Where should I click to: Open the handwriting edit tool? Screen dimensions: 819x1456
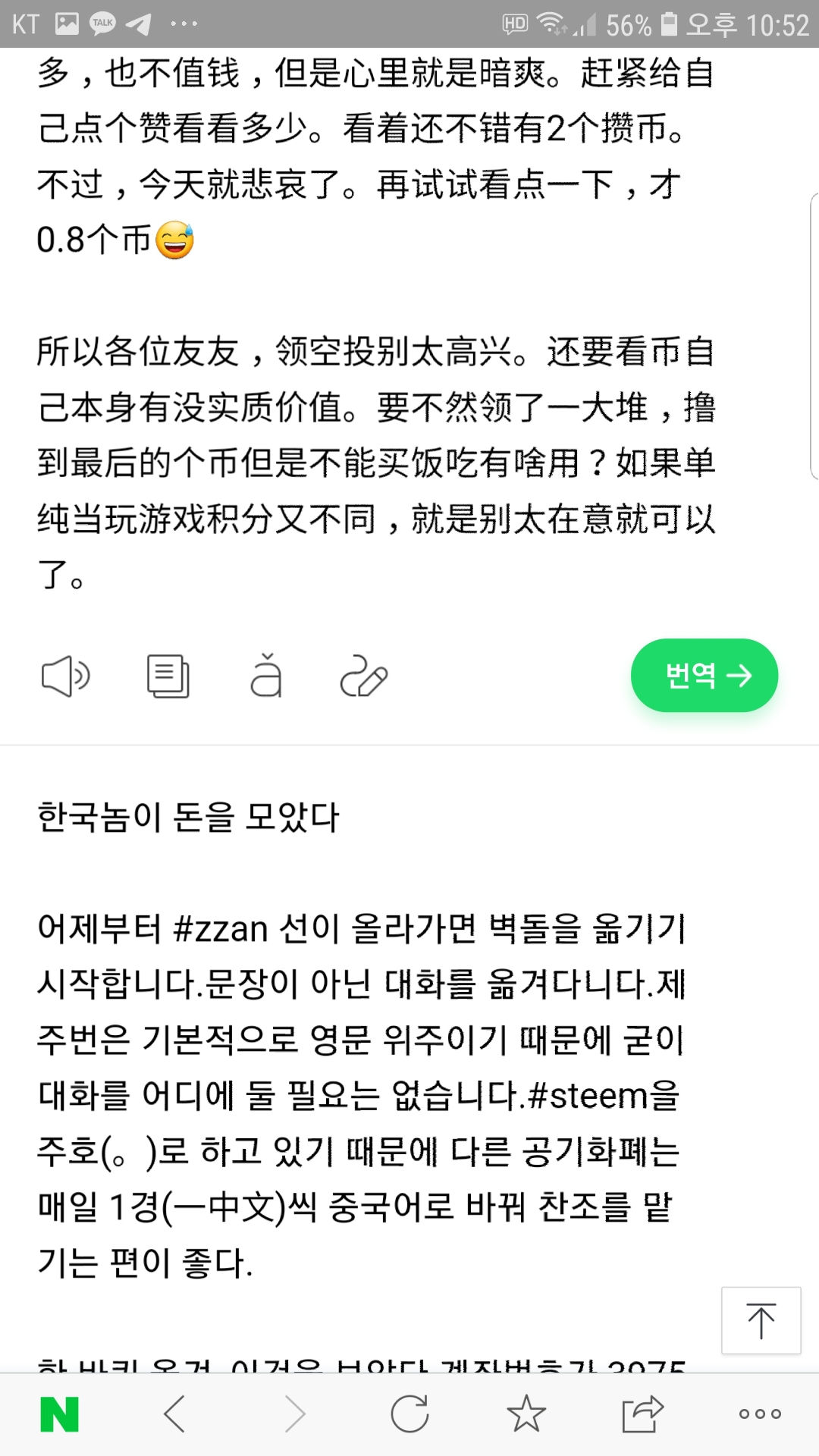coord(363,675)
